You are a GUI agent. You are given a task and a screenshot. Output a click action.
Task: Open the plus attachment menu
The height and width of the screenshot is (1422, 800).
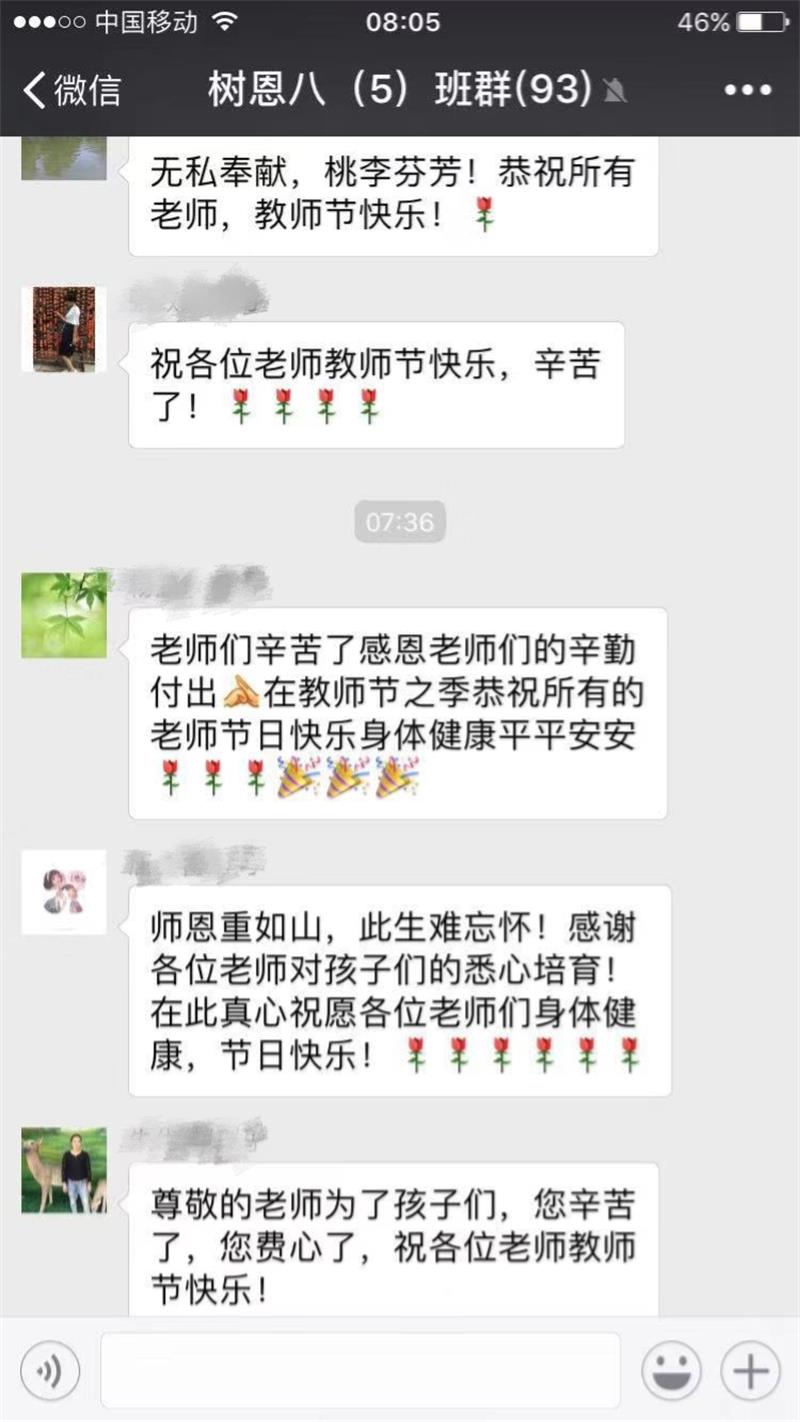coord(750,1370)
